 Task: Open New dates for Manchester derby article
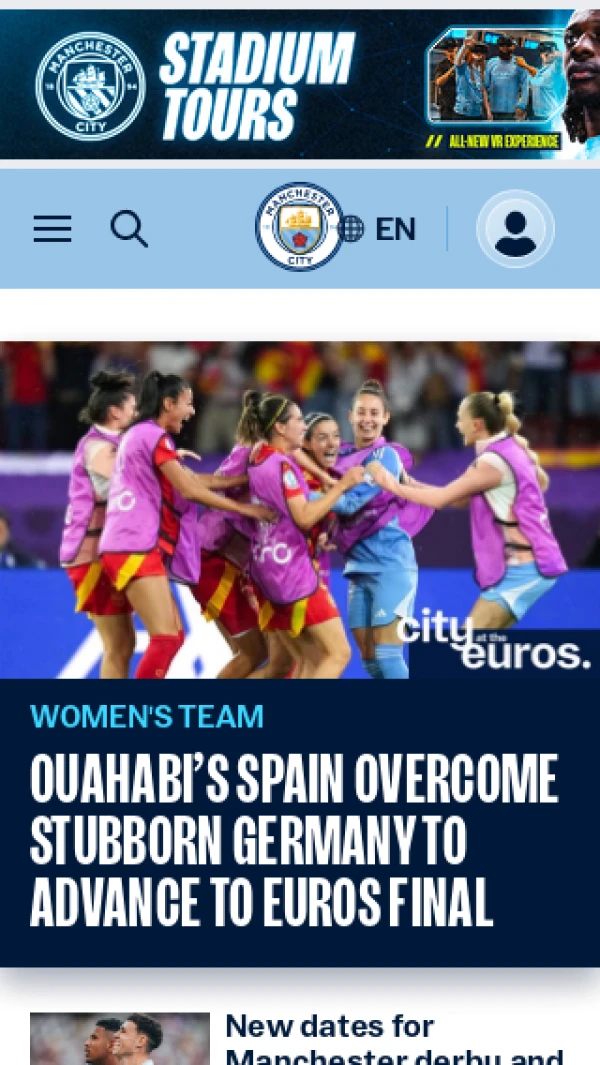click(394, 1040)
